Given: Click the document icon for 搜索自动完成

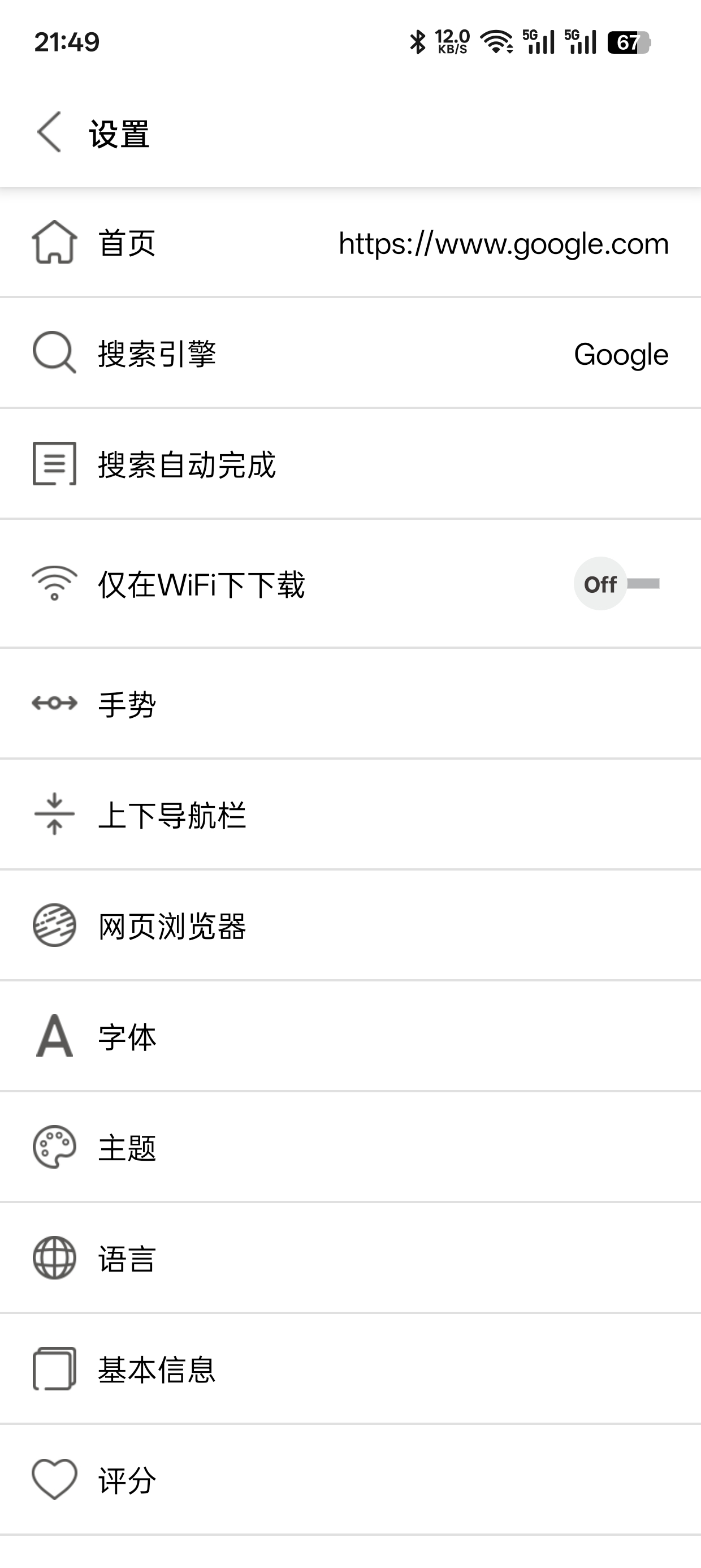Looking at the screenshot, I should (x=54, y=464).
